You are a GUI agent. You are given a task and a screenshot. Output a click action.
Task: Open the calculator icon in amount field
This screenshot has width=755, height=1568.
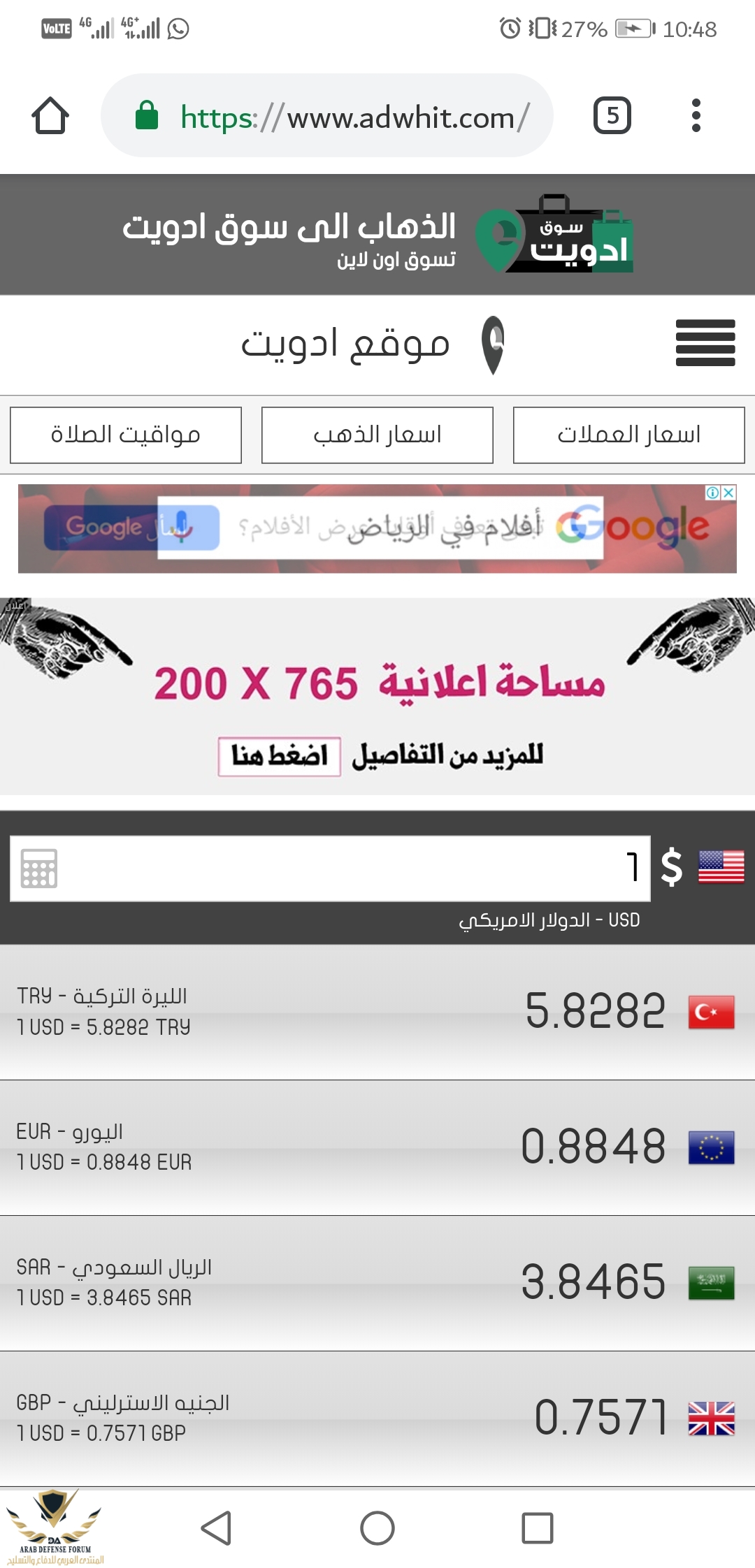click(39, 869)
